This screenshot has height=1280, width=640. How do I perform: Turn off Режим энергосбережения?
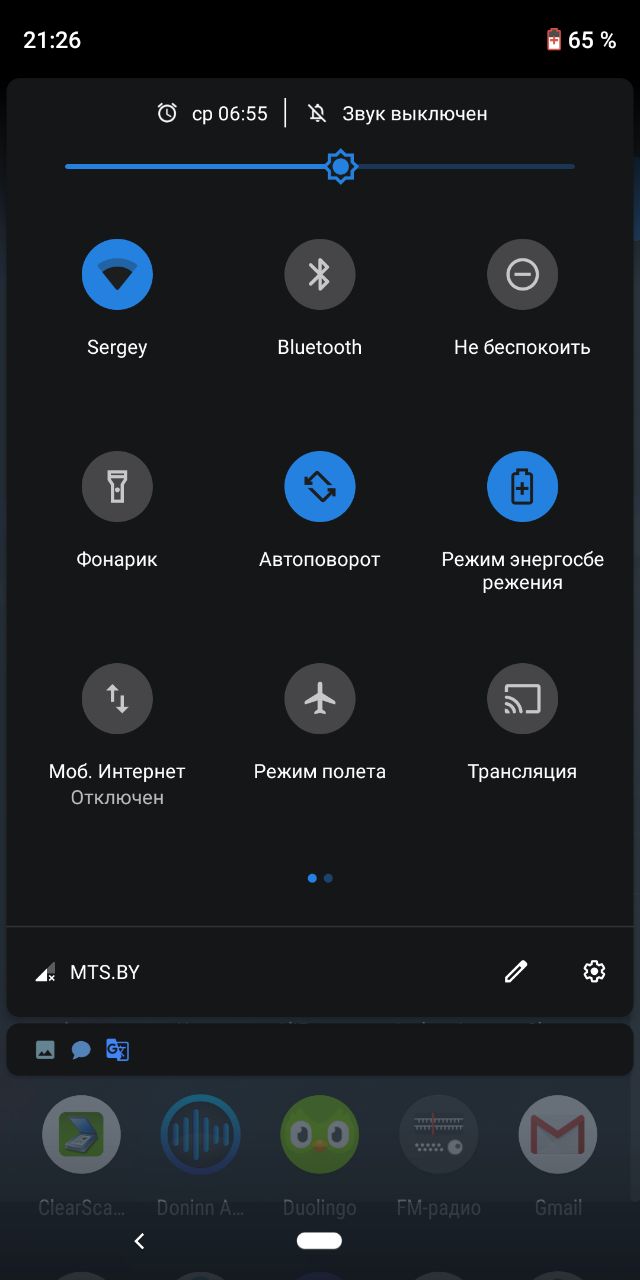pyautogui.click(x=522, y=486)
